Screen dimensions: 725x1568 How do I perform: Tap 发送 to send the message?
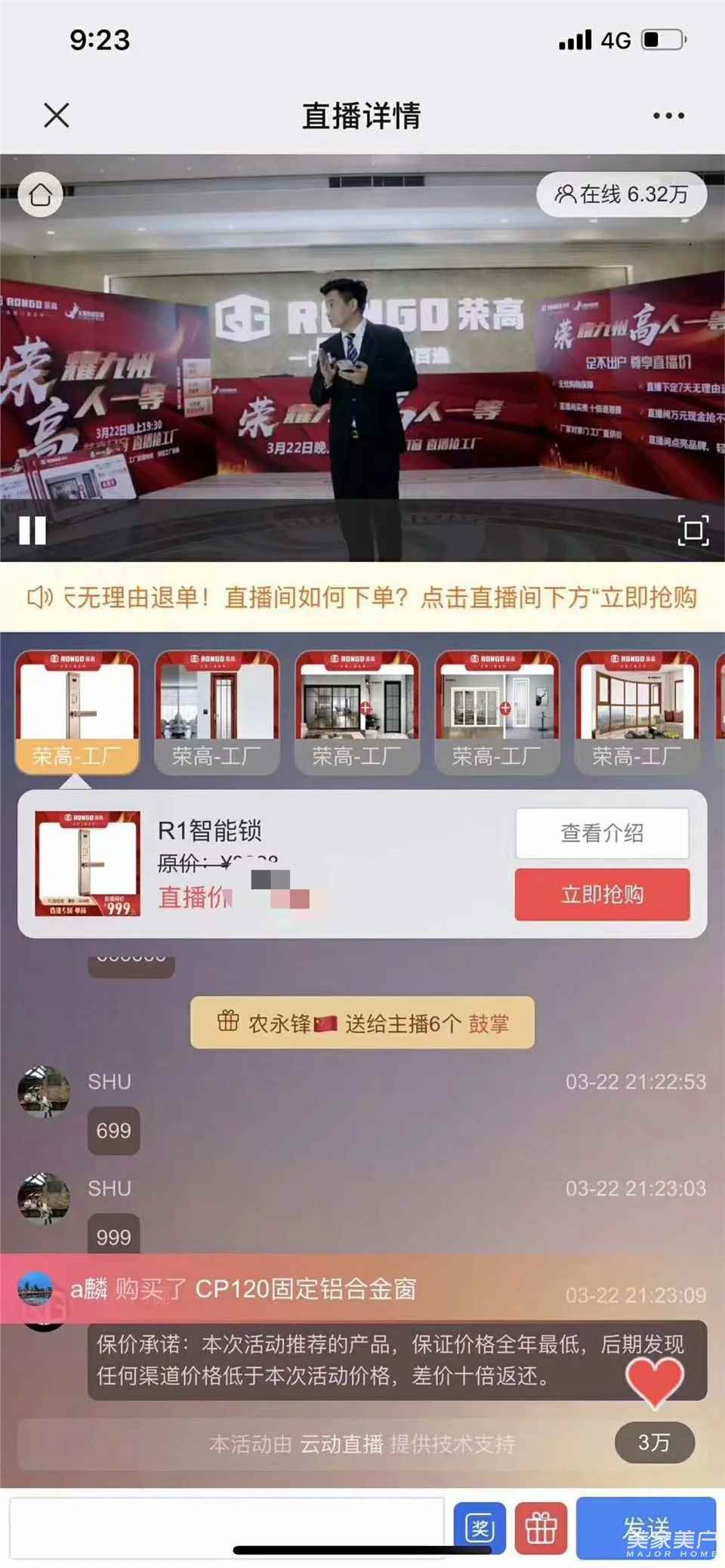pyautogui.click(x=646, y=1527)
